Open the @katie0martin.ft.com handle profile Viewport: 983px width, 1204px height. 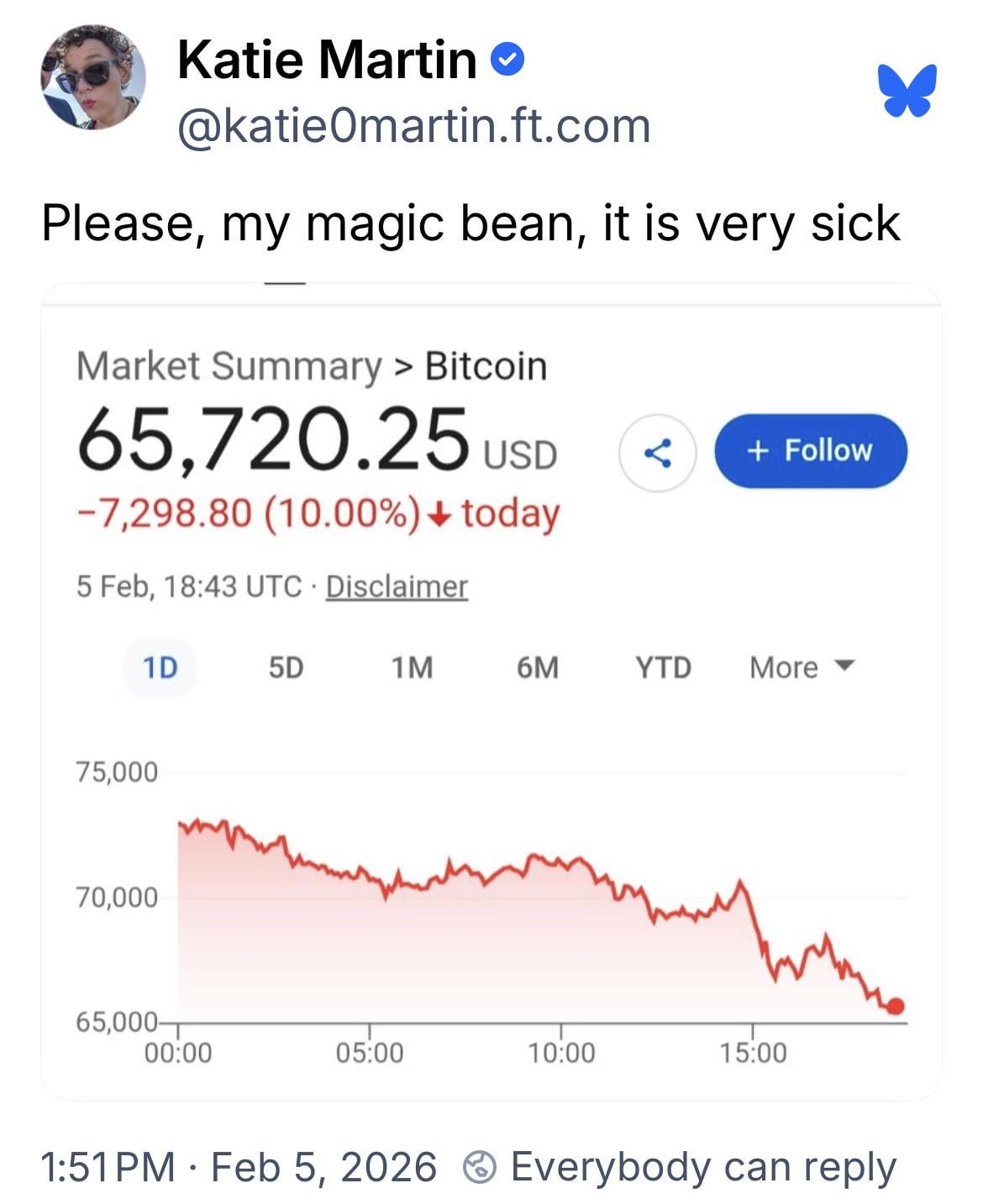click(413, 126)
